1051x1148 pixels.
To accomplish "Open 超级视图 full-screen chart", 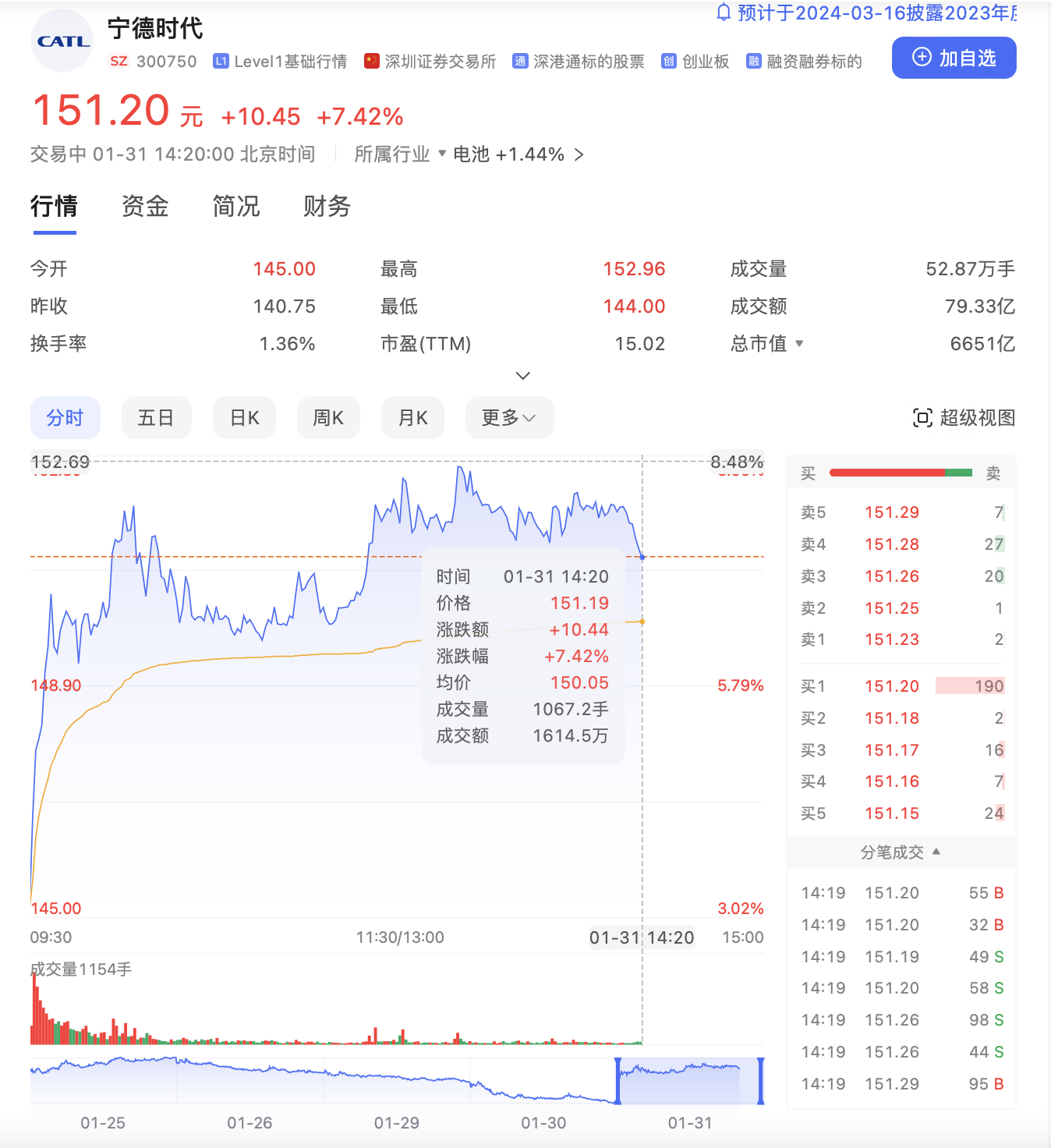I will pyautogui.click(x=964, y=418).
